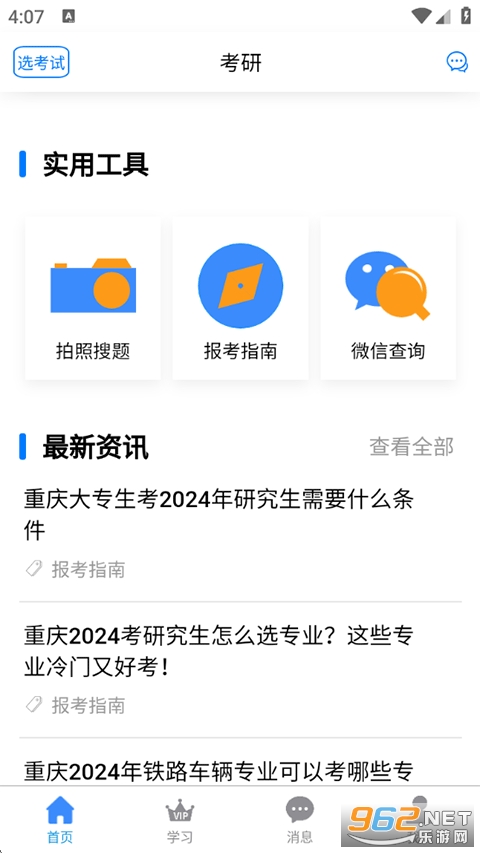480x853 pixels.
Task: Switch to the 首页 tab
Action: click(x=60, y=820)
